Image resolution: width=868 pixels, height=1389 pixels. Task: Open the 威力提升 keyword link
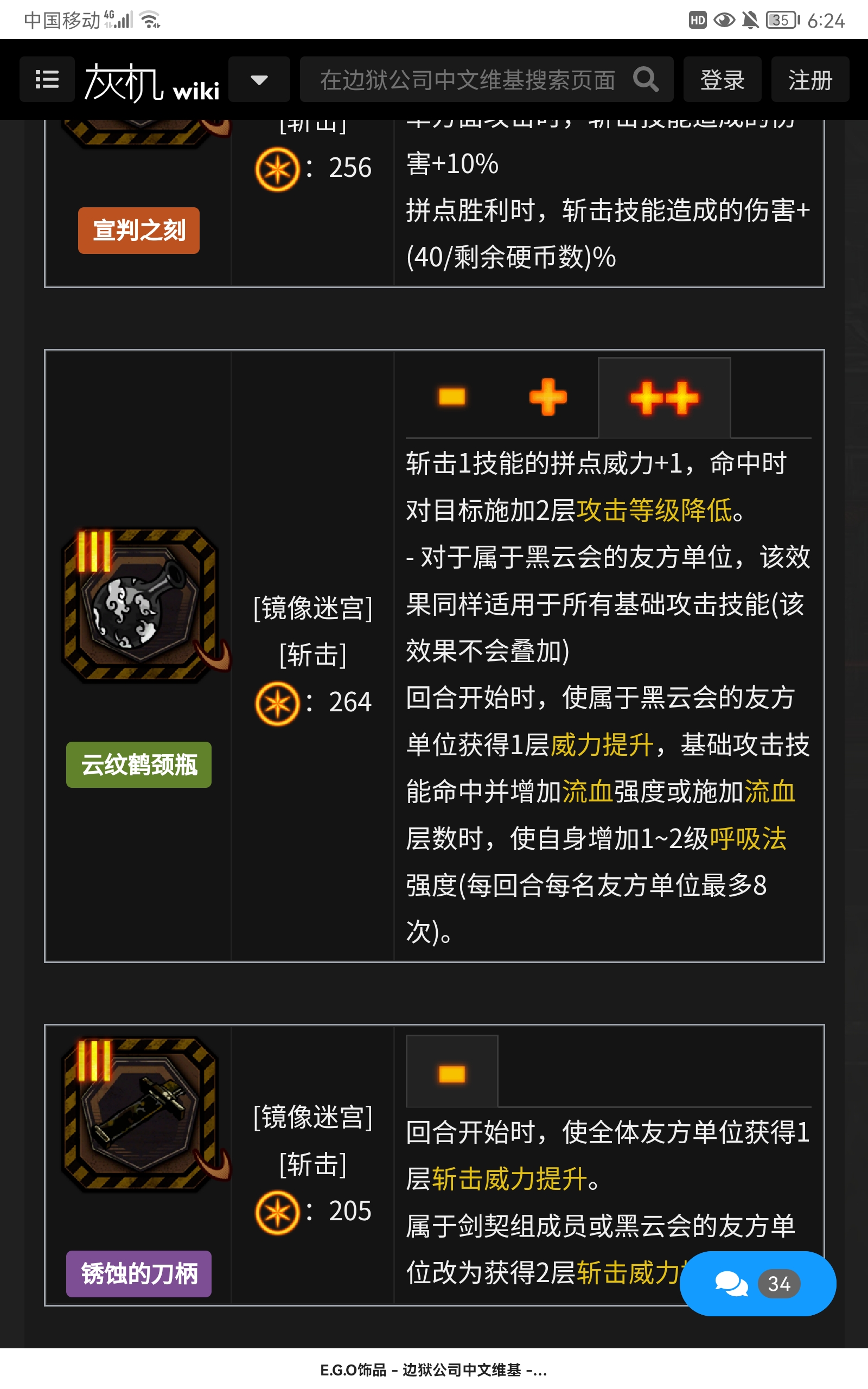[602, 745]
